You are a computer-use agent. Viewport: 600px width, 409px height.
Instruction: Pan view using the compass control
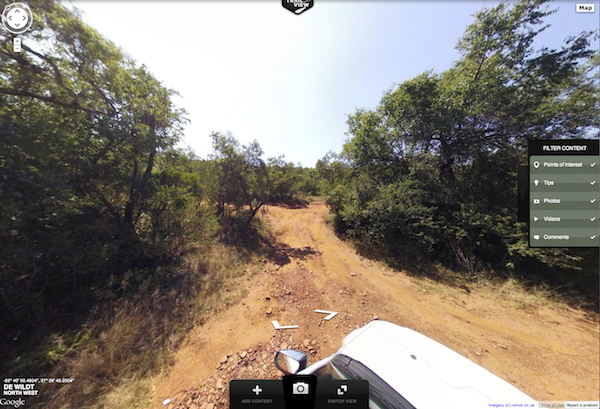pos(17,19)
